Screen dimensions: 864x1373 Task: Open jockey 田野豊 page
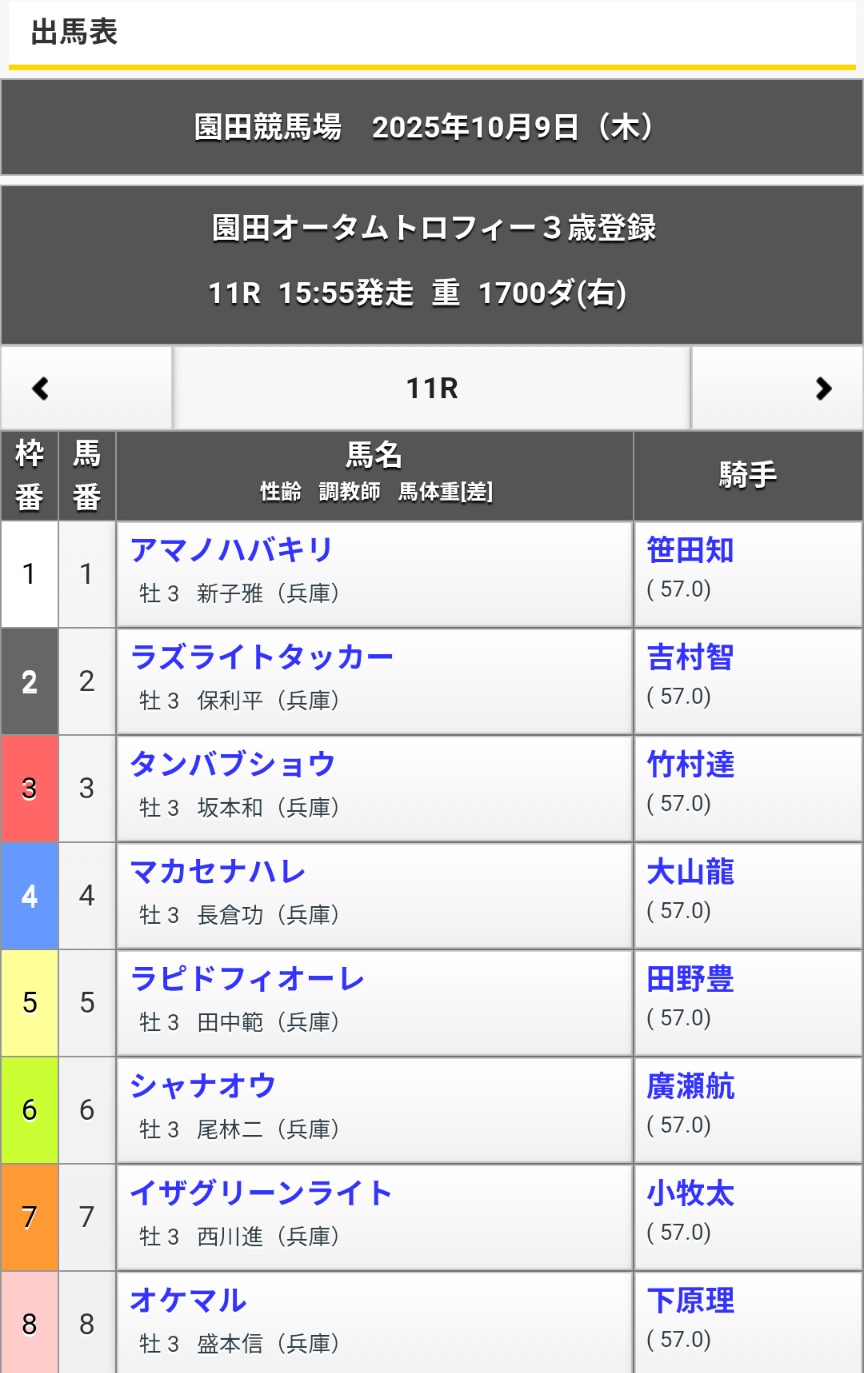[690, 979]
